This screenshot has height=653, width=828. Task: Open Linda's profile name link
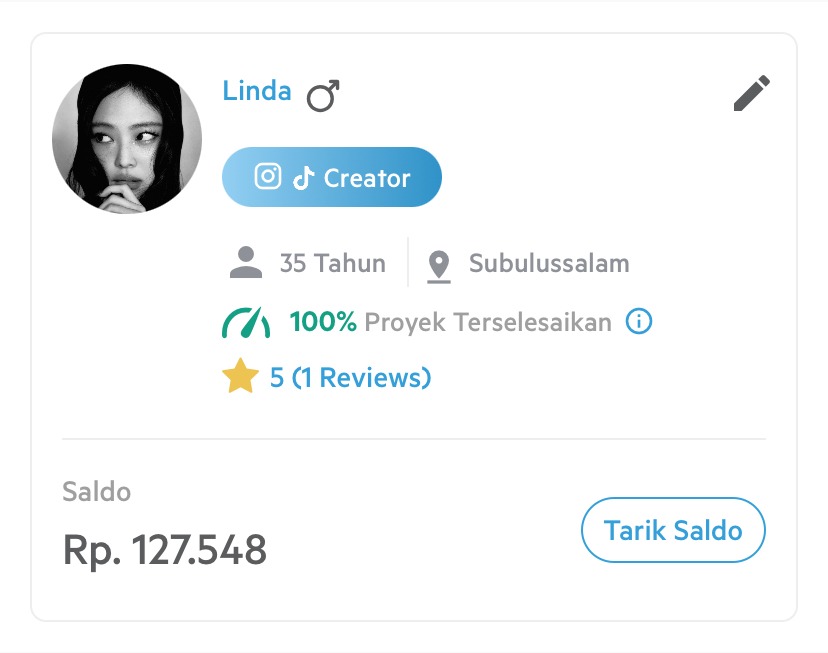[257, 91]
